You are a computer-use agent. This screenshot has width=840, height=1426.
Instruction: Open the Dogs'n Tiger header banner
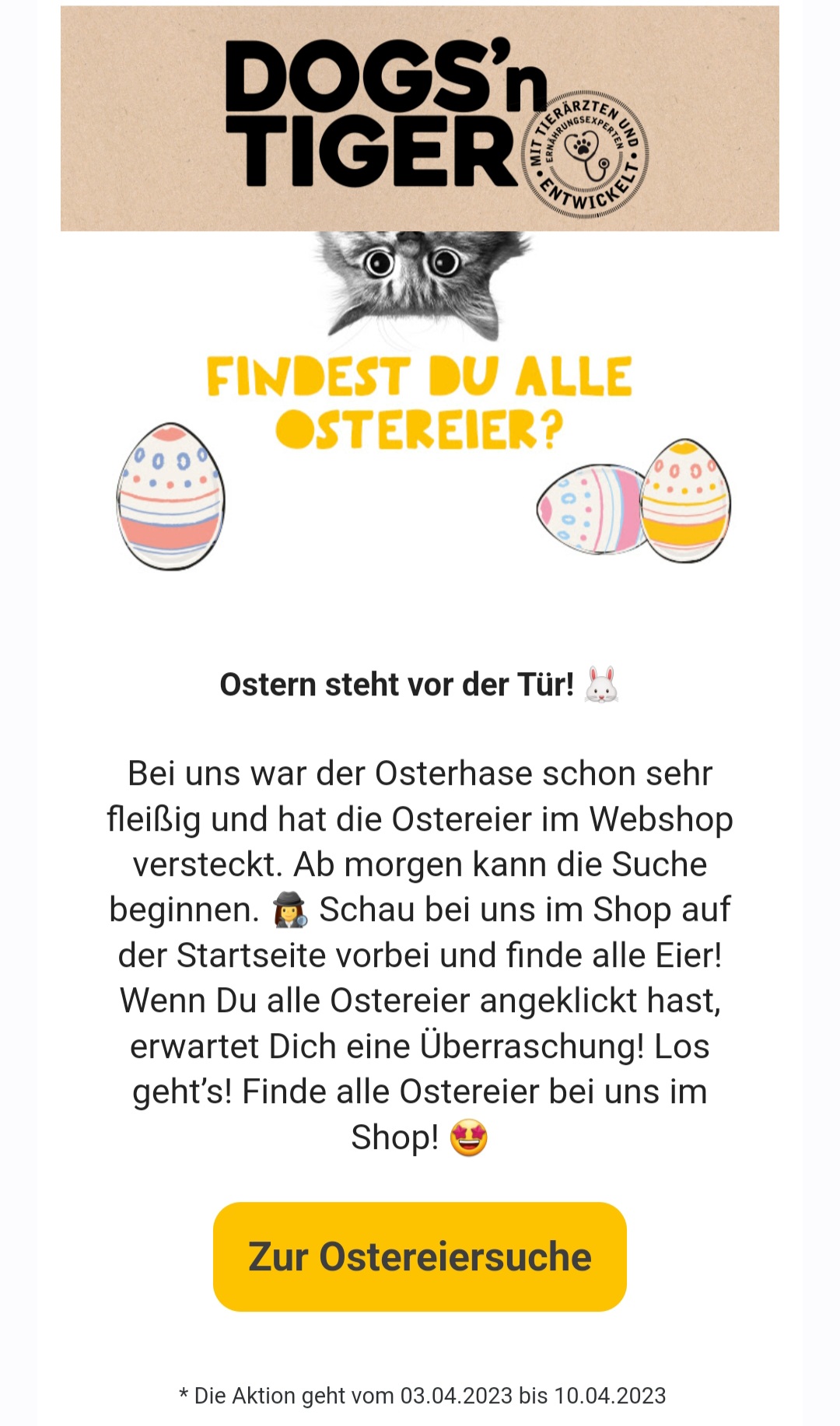[x=420, y=118]
